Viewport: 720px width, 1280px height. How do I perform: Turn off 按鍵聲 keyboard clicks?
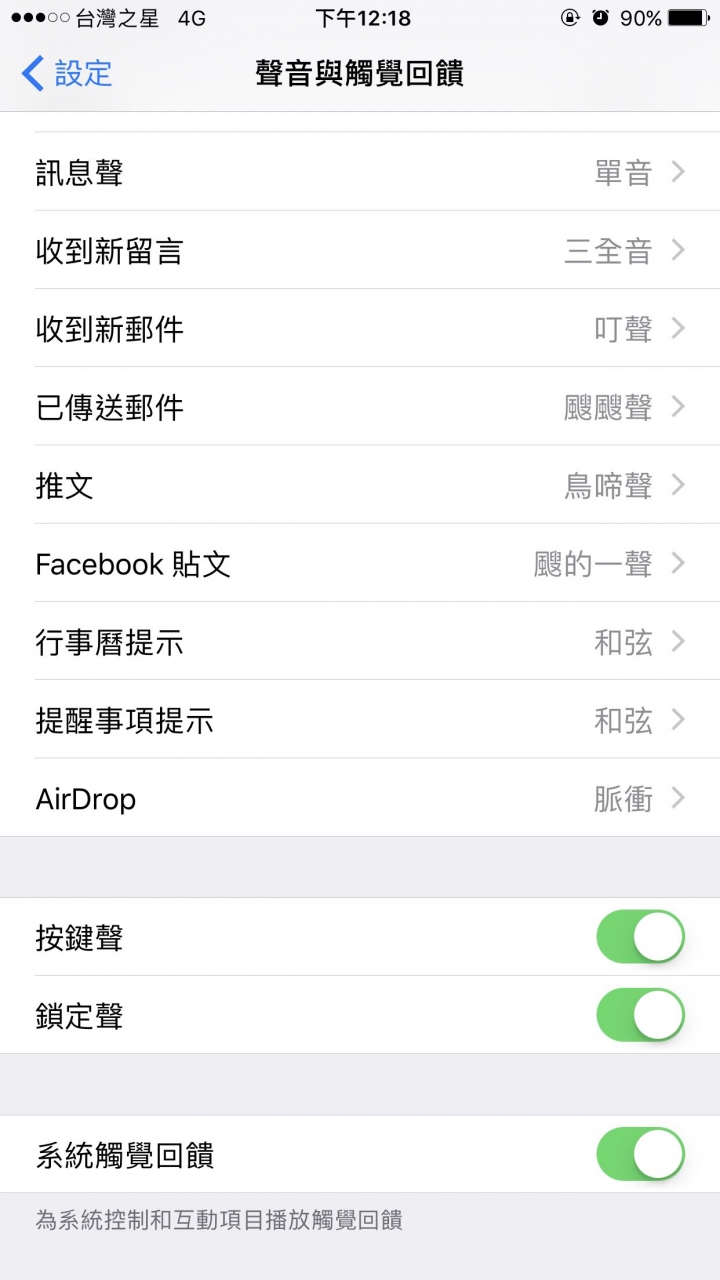coord(640,937)
